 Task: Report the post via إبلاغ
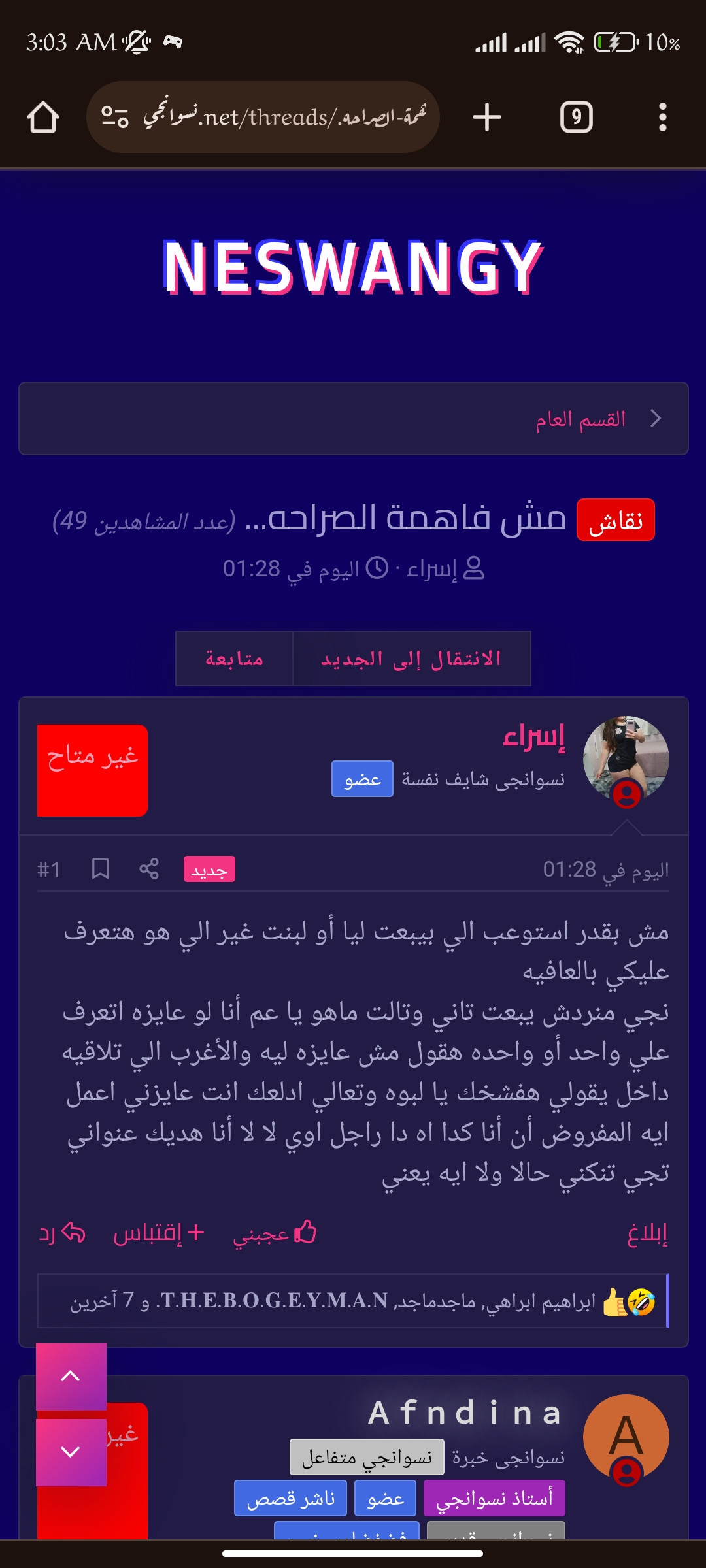point(647,1233)
